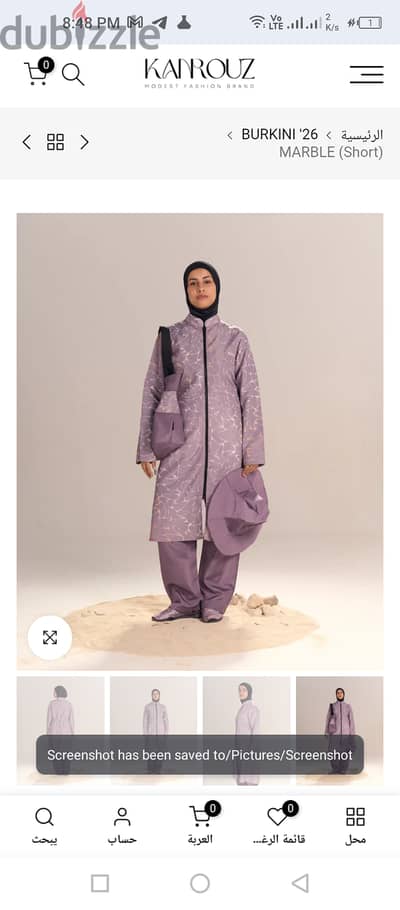Go to the next product arrow

84,142
